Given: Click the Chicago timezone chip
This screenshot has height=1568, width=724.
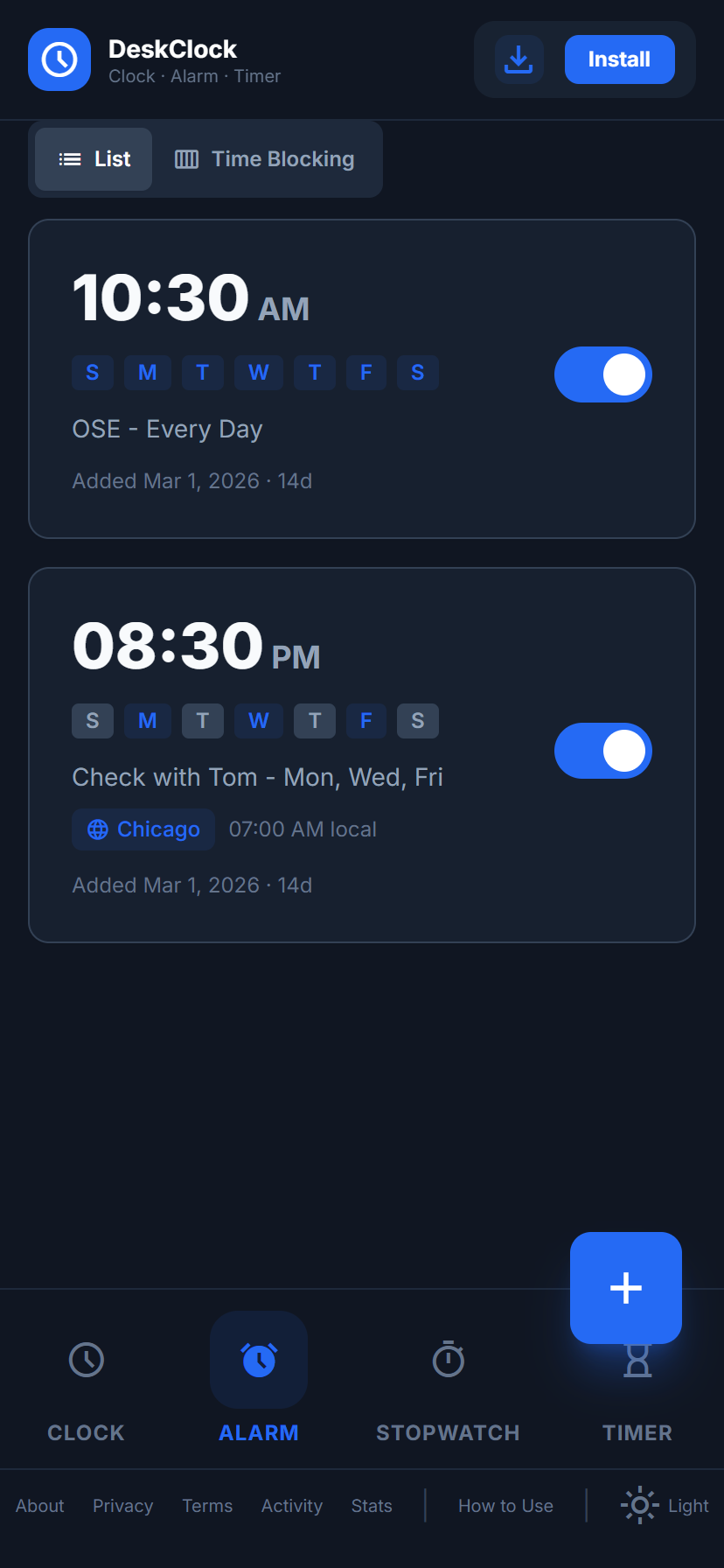Looking at the screenshot, I should 143,829.
